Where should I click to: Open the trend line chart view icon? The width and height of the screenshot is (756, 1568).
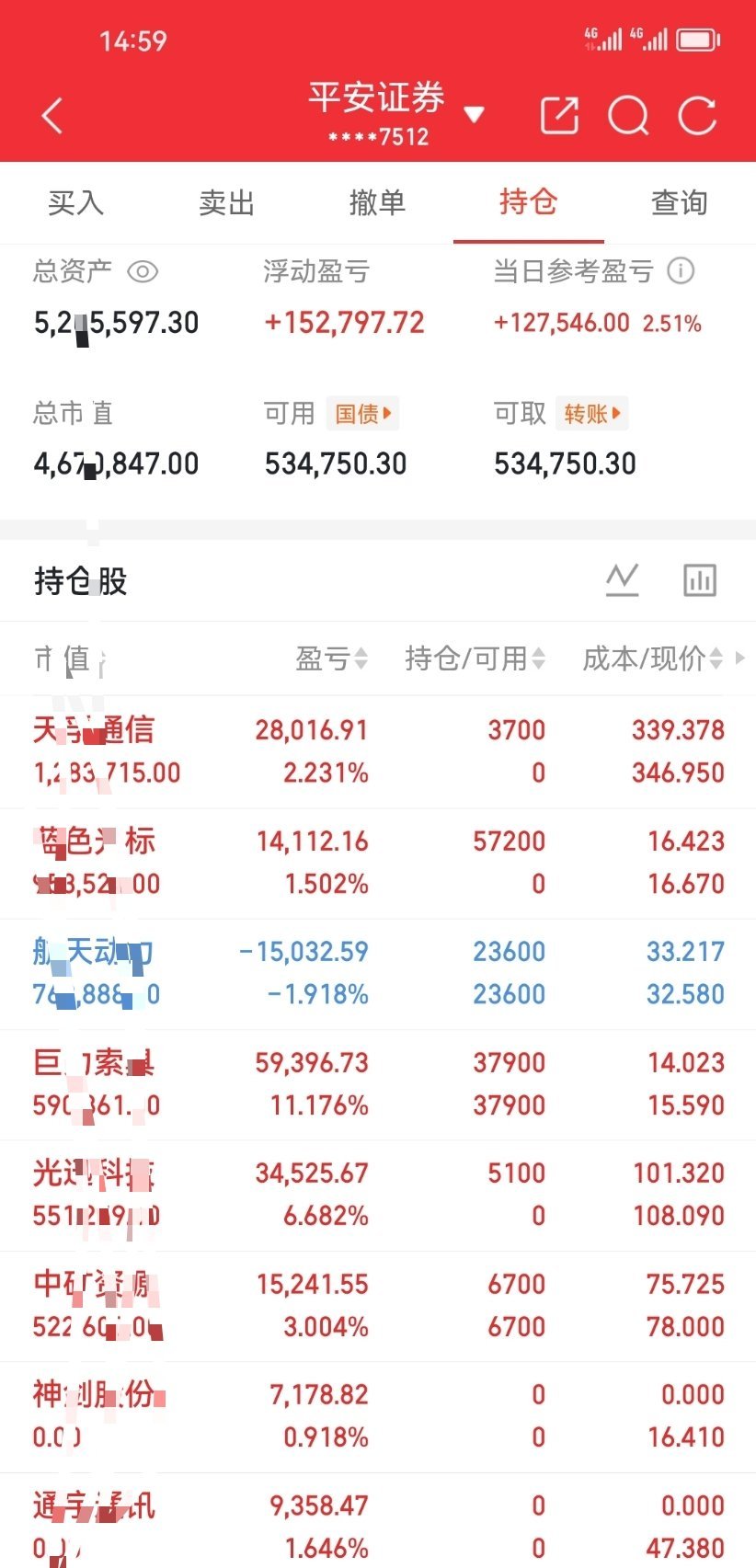tap(623, 579)
